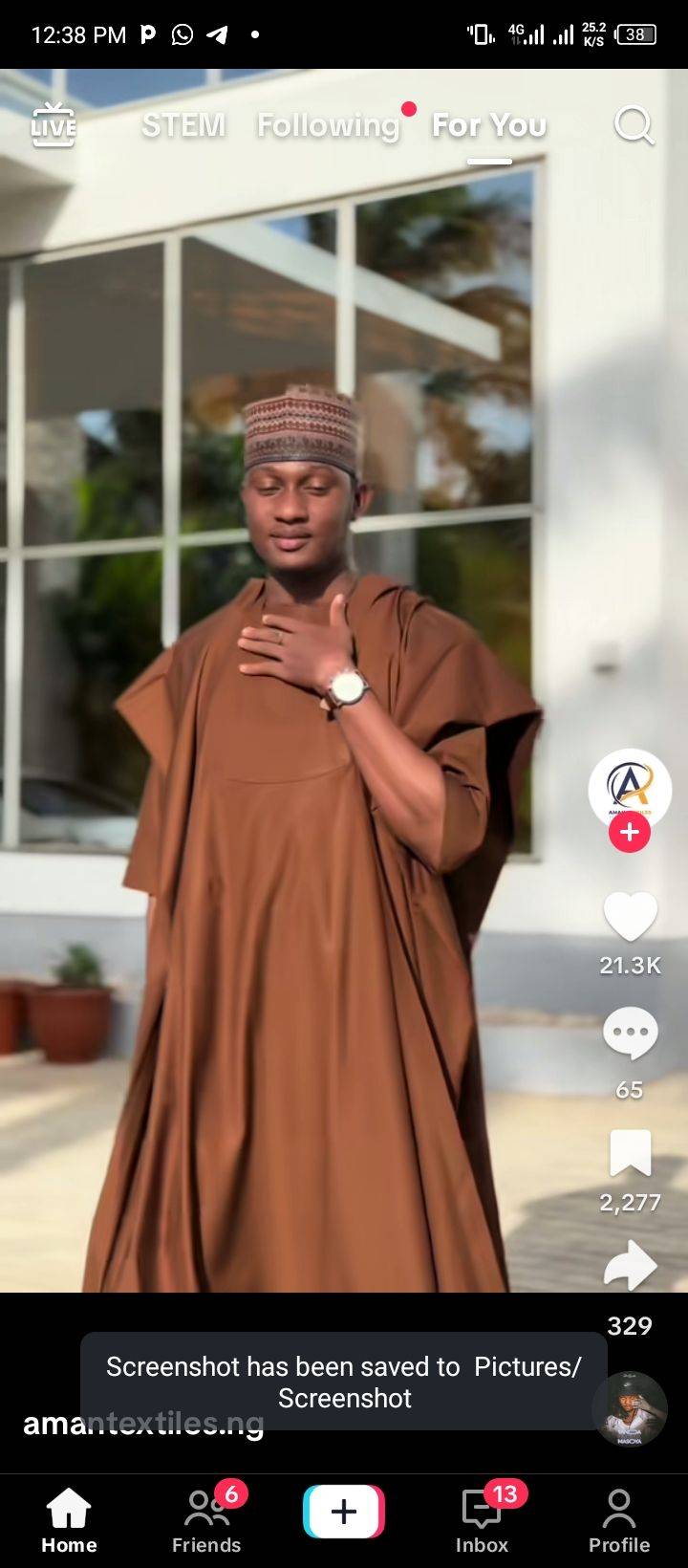Switch to the Following tab

328,125
